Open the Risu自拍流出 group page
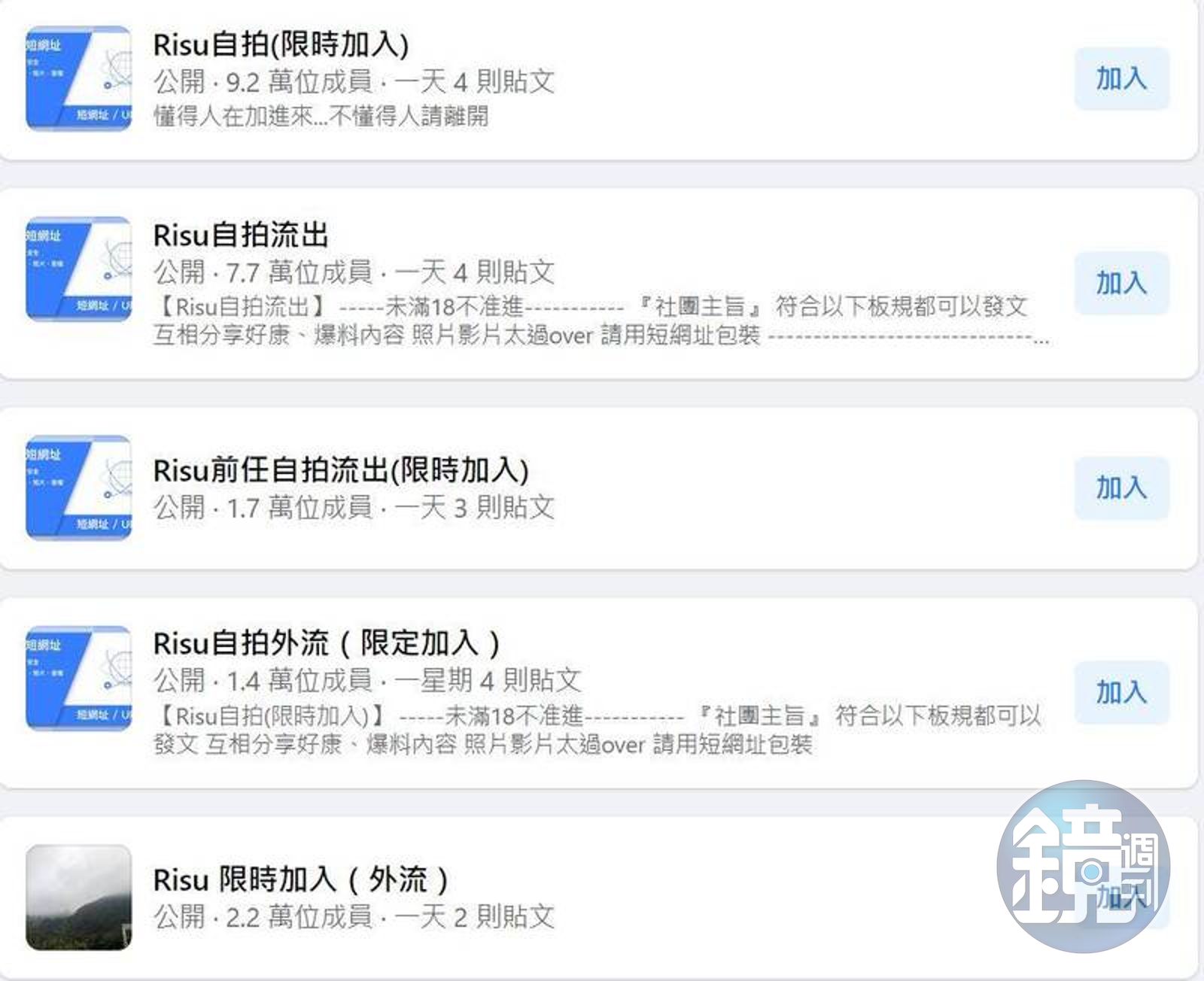The width and height of the screenshot is (1204, 981). (241, 235)
